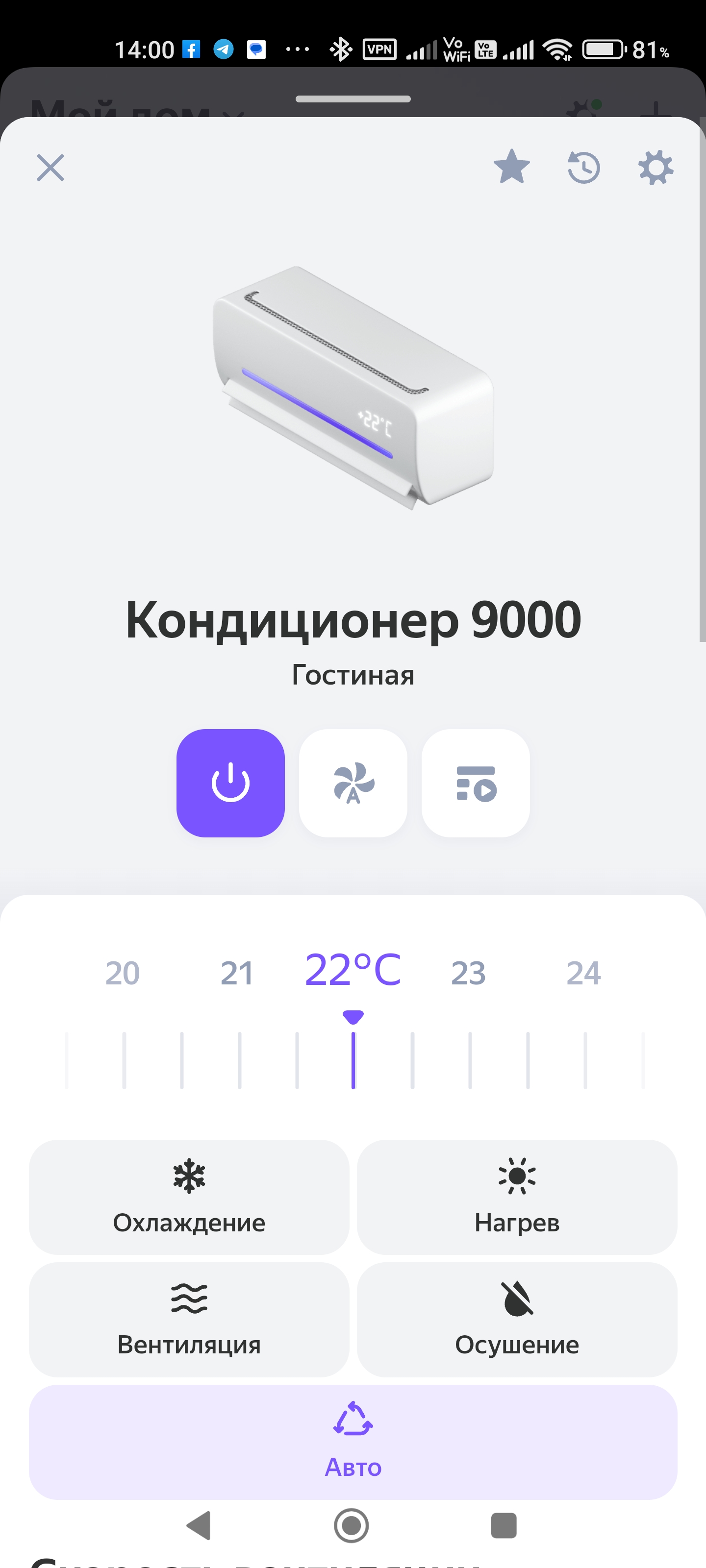
Task: Go back using the system back button
Action: (199, 1525)
